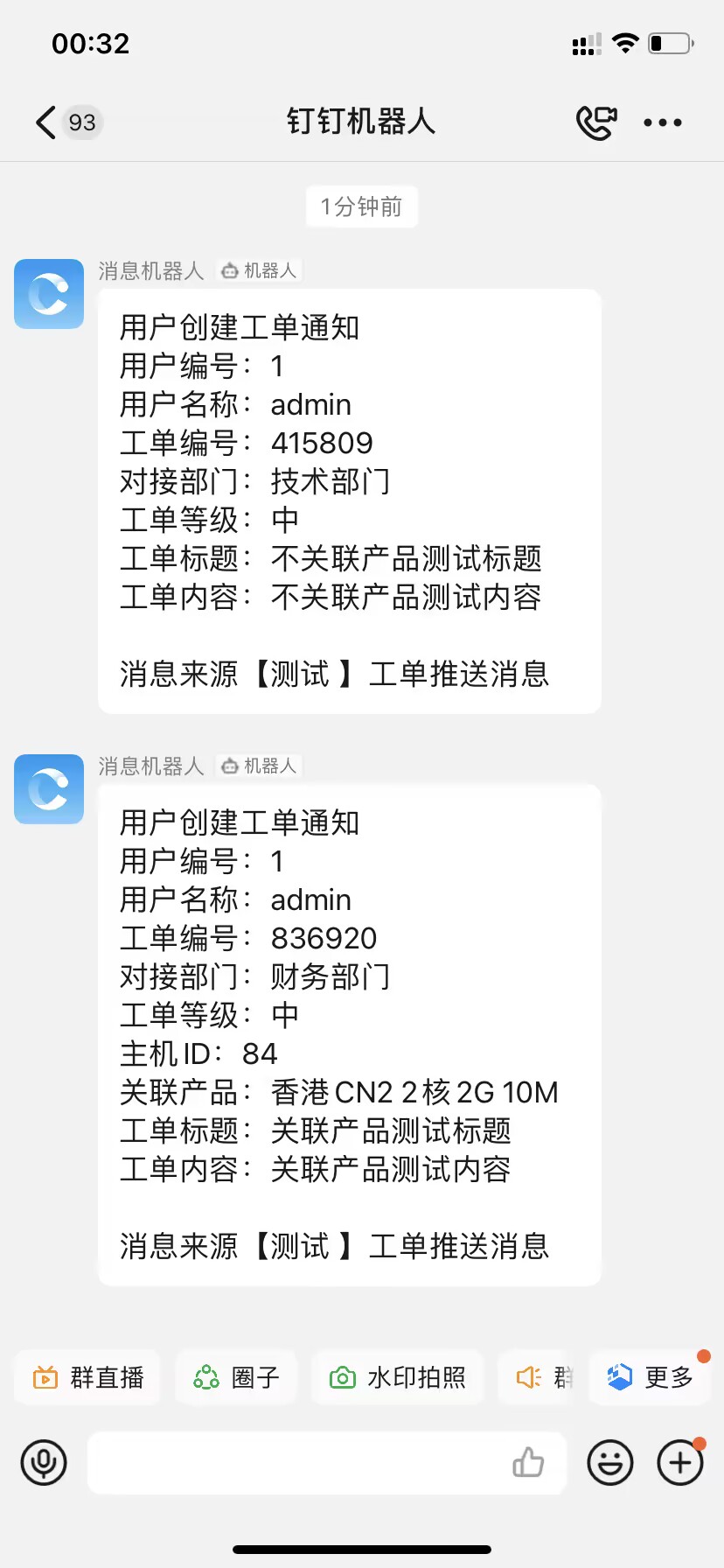
Task: Tap the 更多 shortcuts button
Action: click(x=651, y=1378)
